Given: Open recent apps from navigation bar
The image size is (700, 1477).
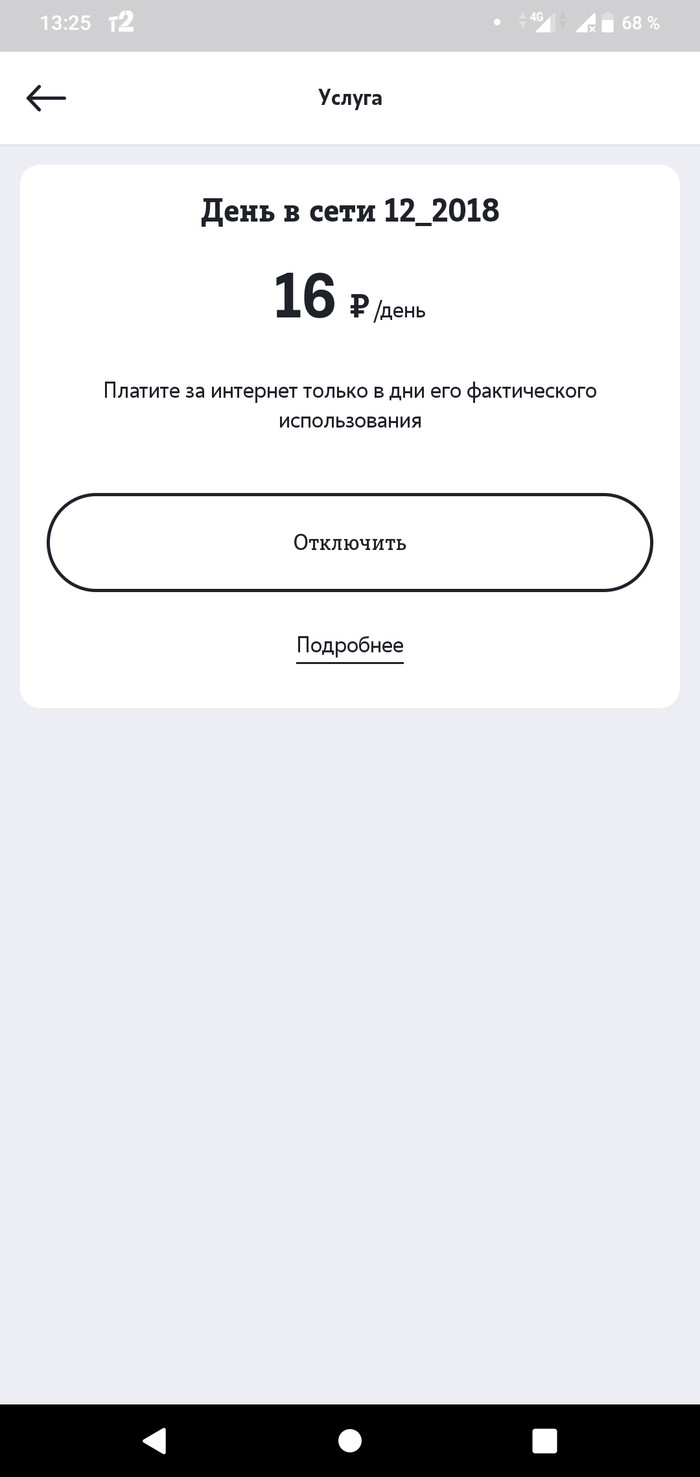Looking at the screenshot, I should pyautogui.click(x=544, y=1440).
